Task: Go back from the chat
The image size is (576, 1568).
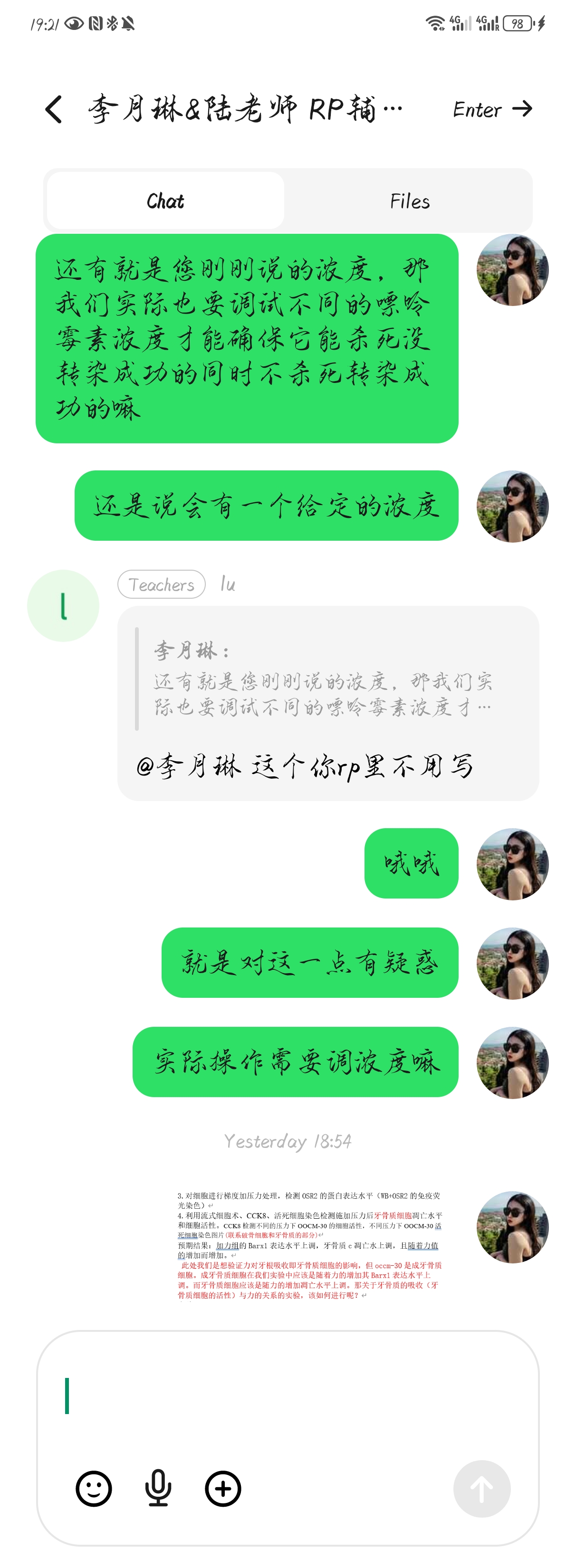Action: pyautogui.click(x=54, y=110)
